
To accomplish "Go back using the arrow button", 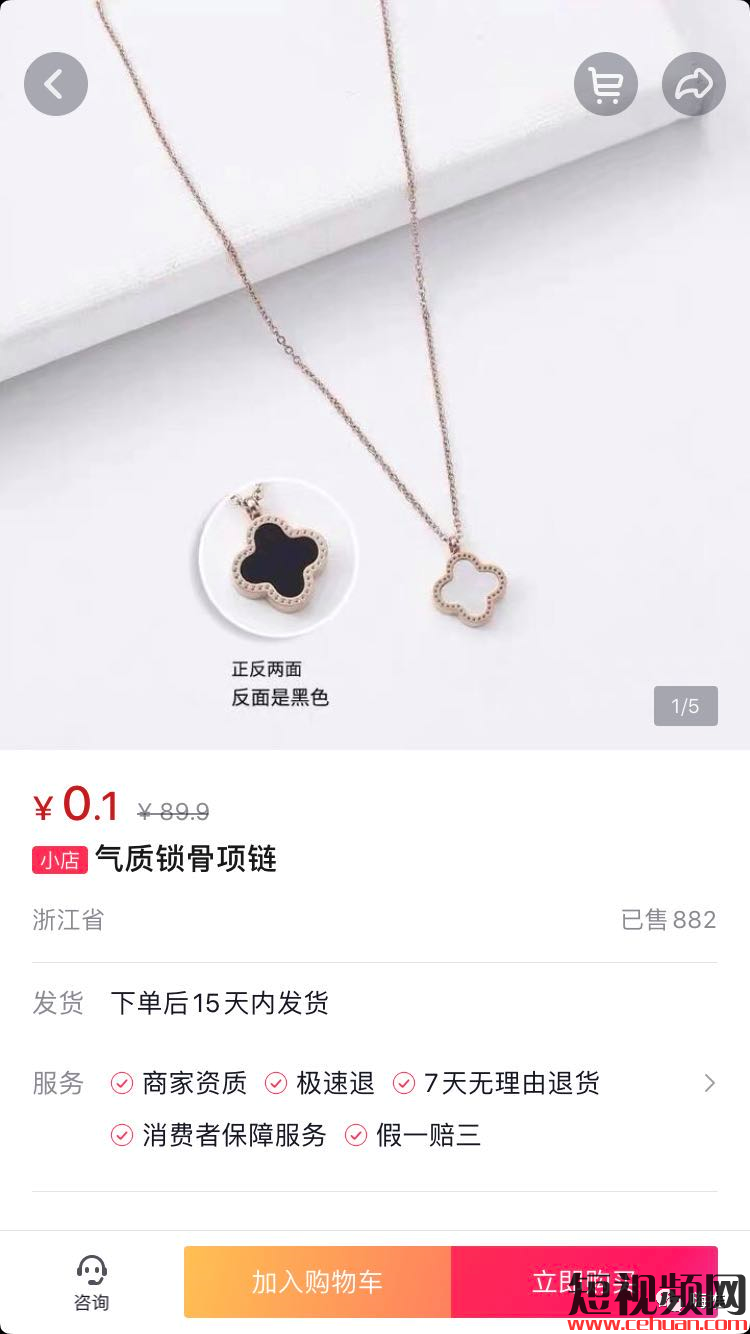I will click(56, 84).
